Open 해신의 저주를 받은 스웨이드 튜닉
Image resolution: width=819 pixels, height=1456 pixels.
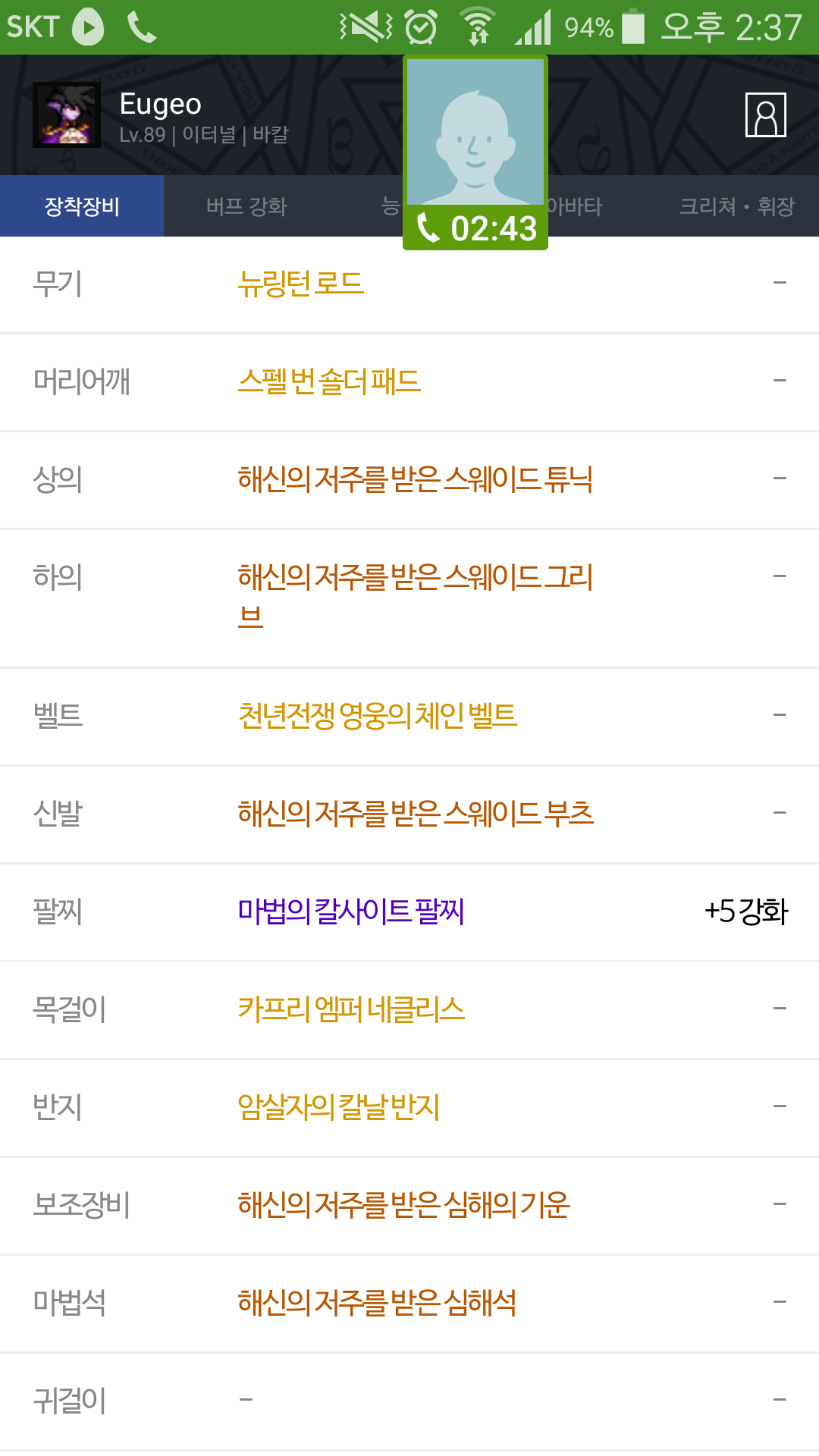coord(415,479)
